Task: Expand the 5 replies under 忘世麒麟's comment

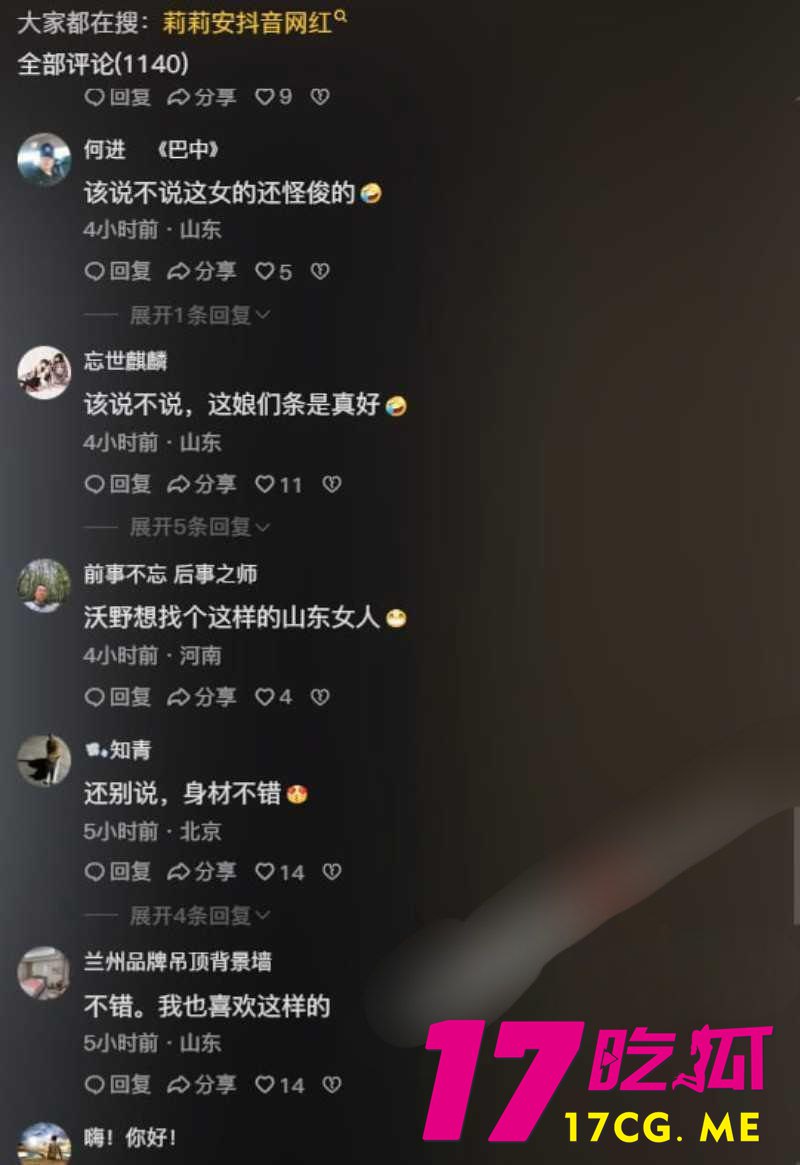Action: pos(200,527)
